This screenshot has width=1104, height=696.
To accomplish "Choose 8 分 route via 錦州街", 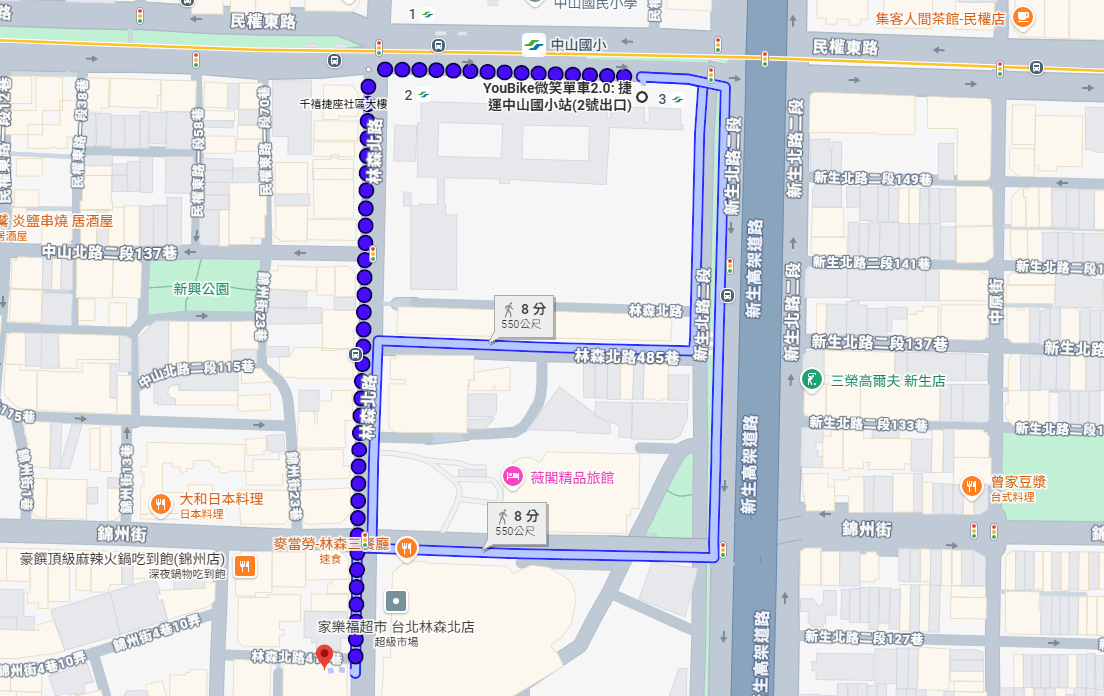I will coord(517,523).
